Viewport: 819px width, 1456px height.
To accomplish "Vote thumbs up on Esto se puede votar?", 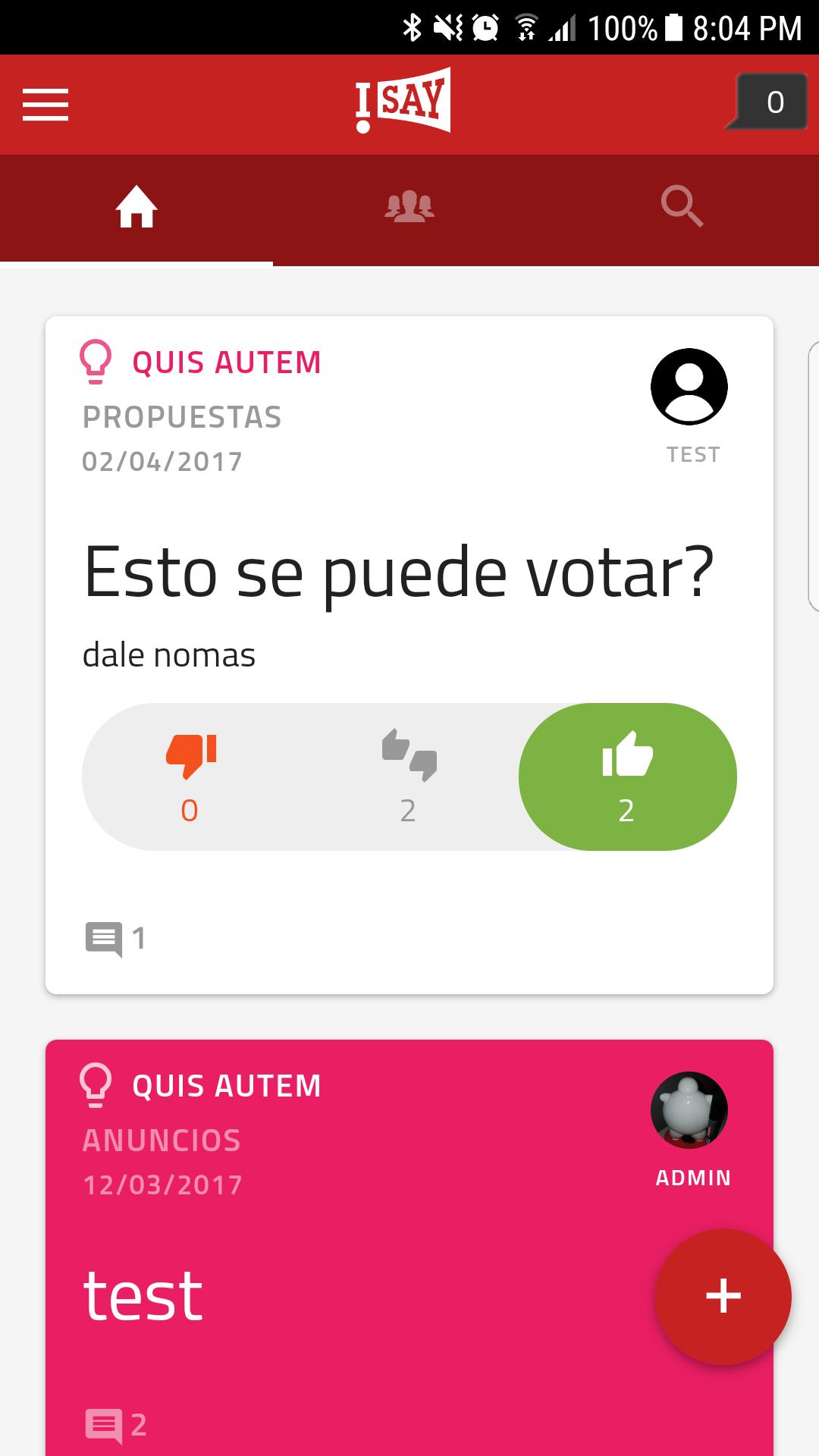I will pyautogui.click(x=627, y=777).
